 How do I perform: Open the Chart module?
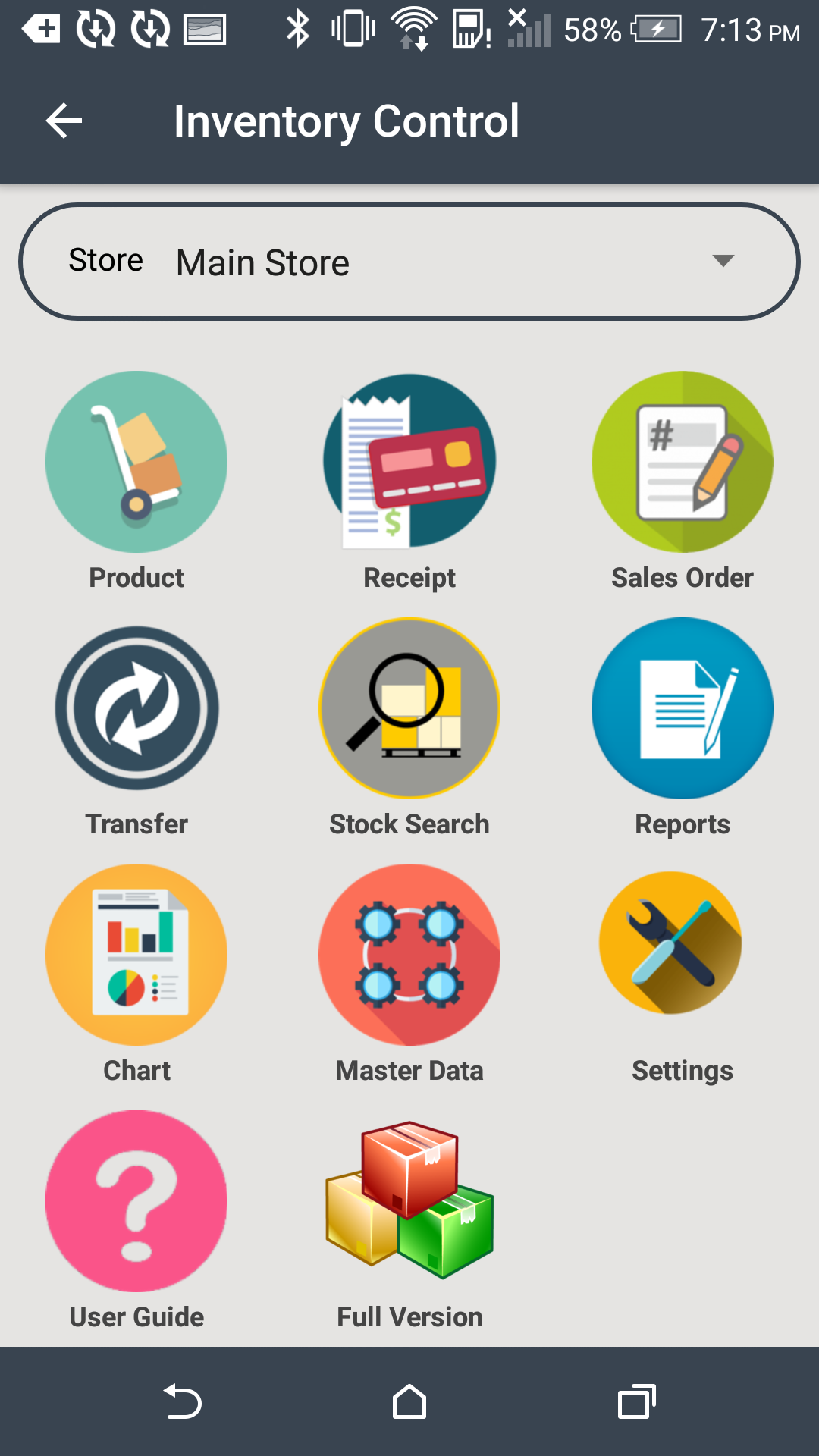[136, 955]
